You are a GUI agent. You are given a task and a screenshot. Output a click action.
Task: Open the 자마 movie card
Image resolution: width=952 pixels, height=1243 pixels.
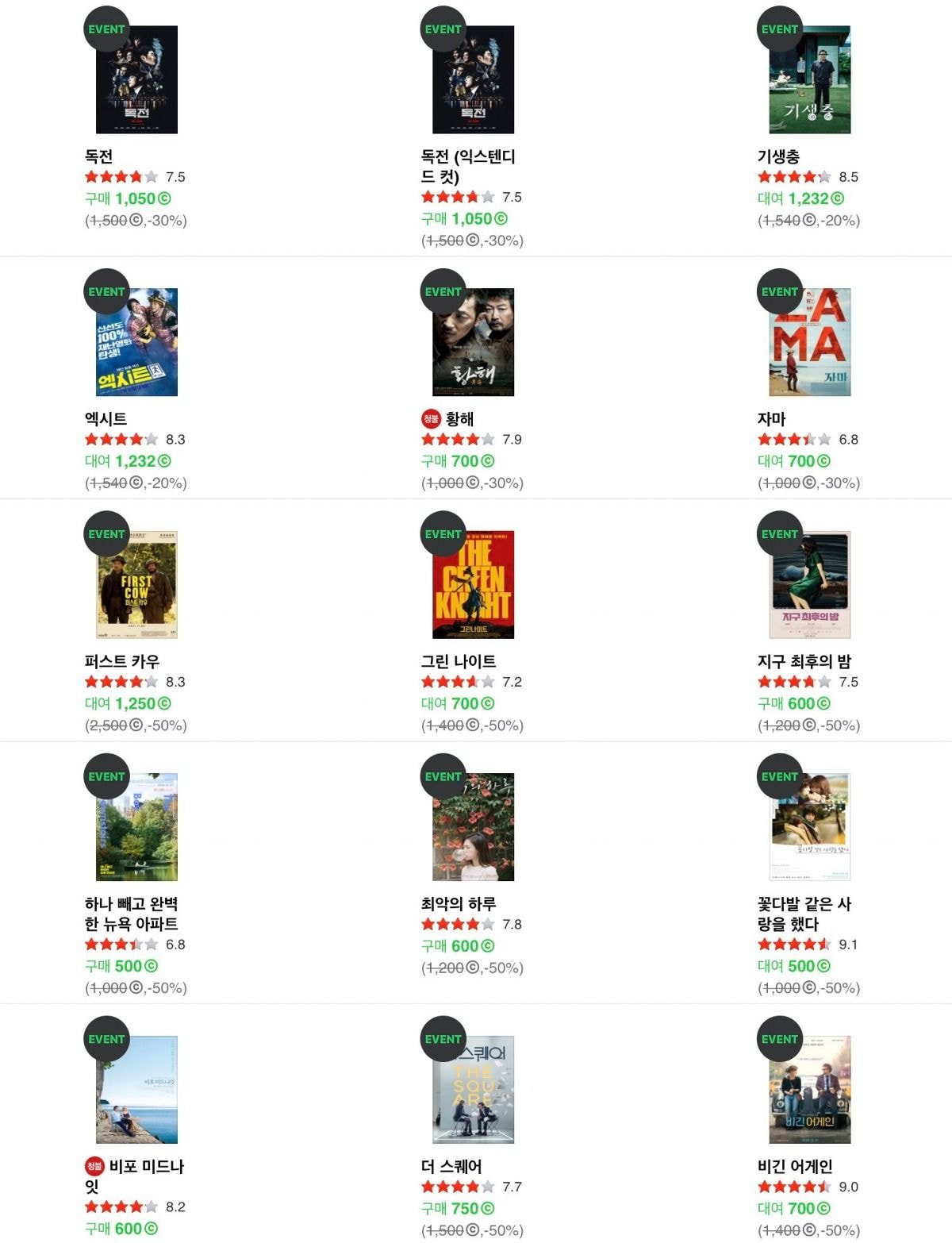pos(809,342)
